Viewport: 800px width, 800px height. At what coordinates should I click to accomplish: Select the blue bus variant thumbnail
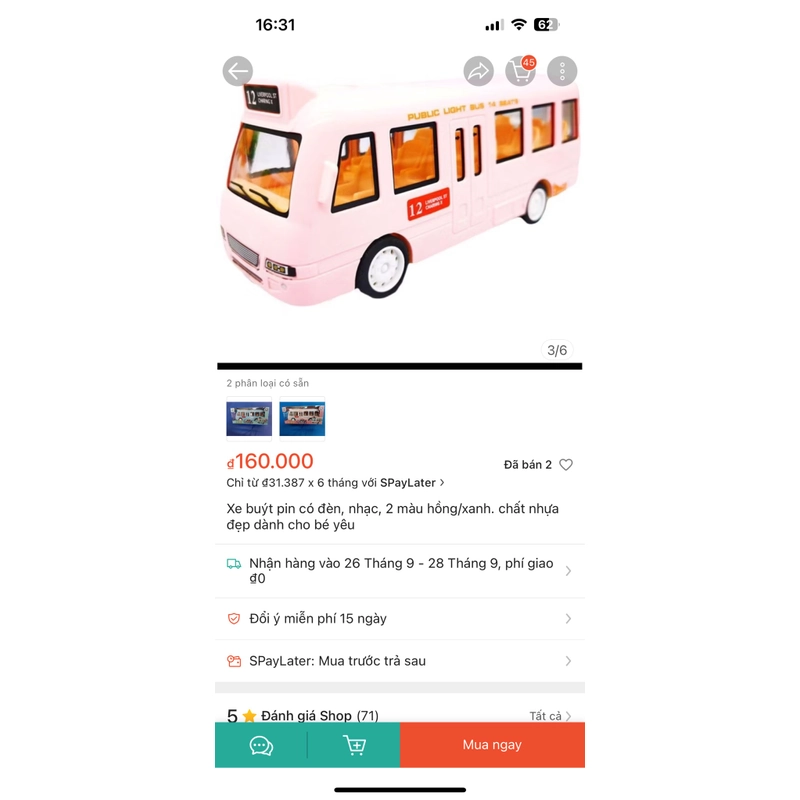249,418
